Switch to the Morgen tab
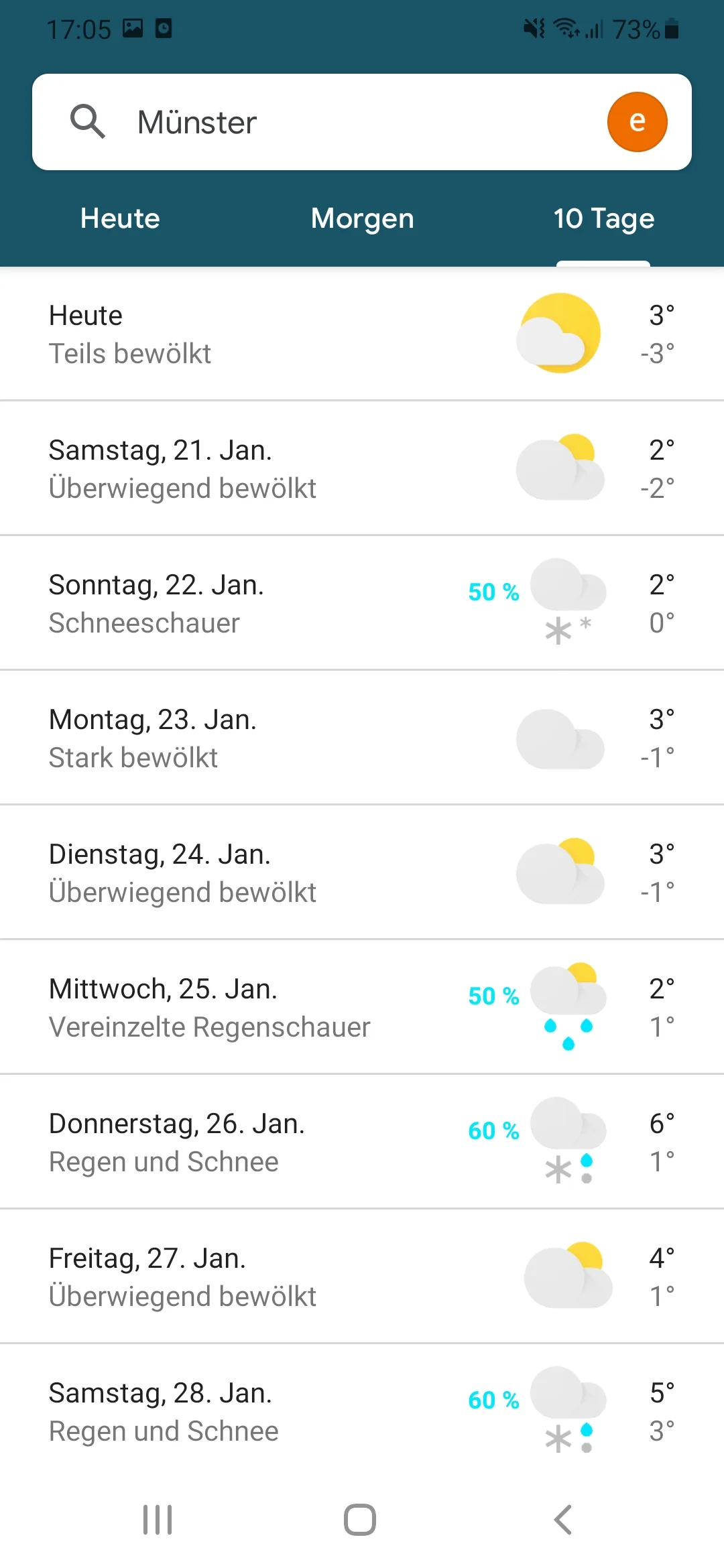 [x=362, y=218]
